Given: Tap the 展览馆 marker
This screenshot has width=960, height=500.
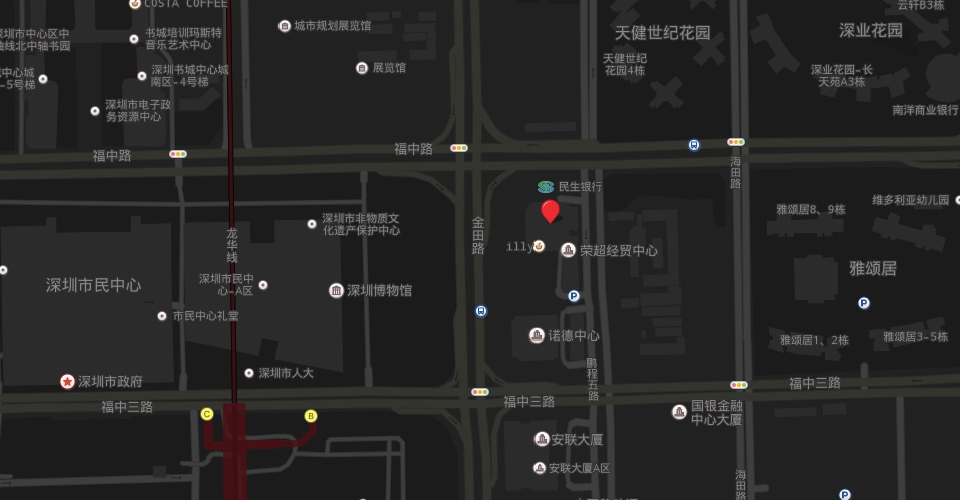Looking at the screenshot, I should [x=362, y=68].
